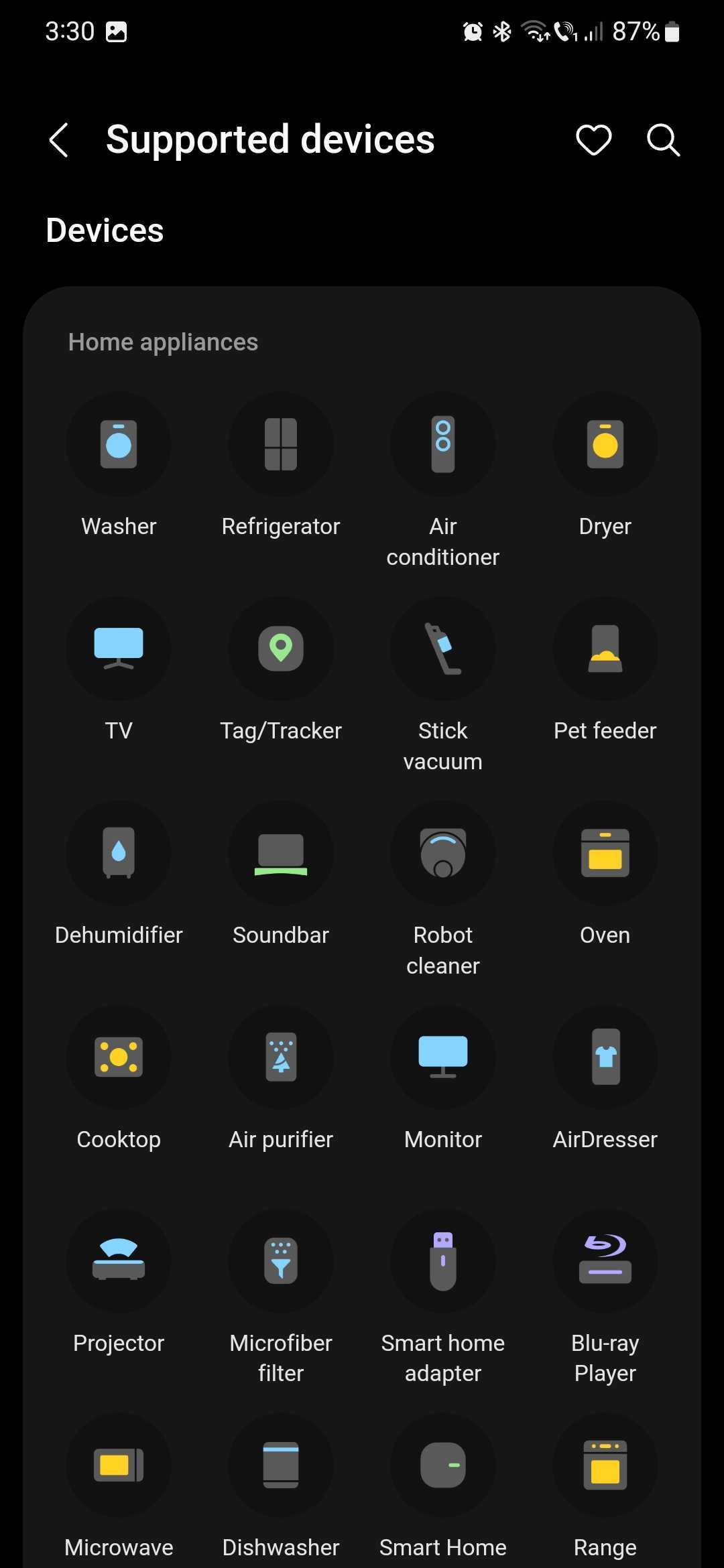The image size is (724, 1568).
Task: Open Tag/Tracker device type
Action: tap(281, 649)
